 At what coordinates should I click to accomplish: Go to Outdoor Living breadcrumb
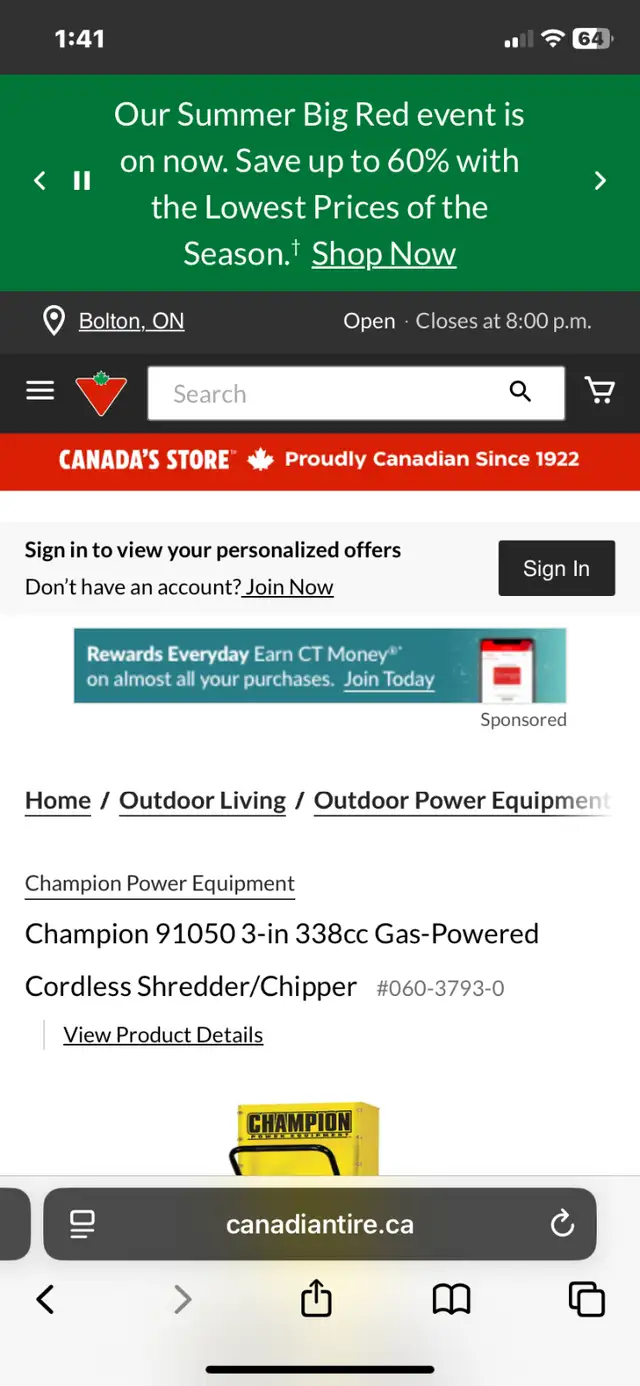click(203, 800)
